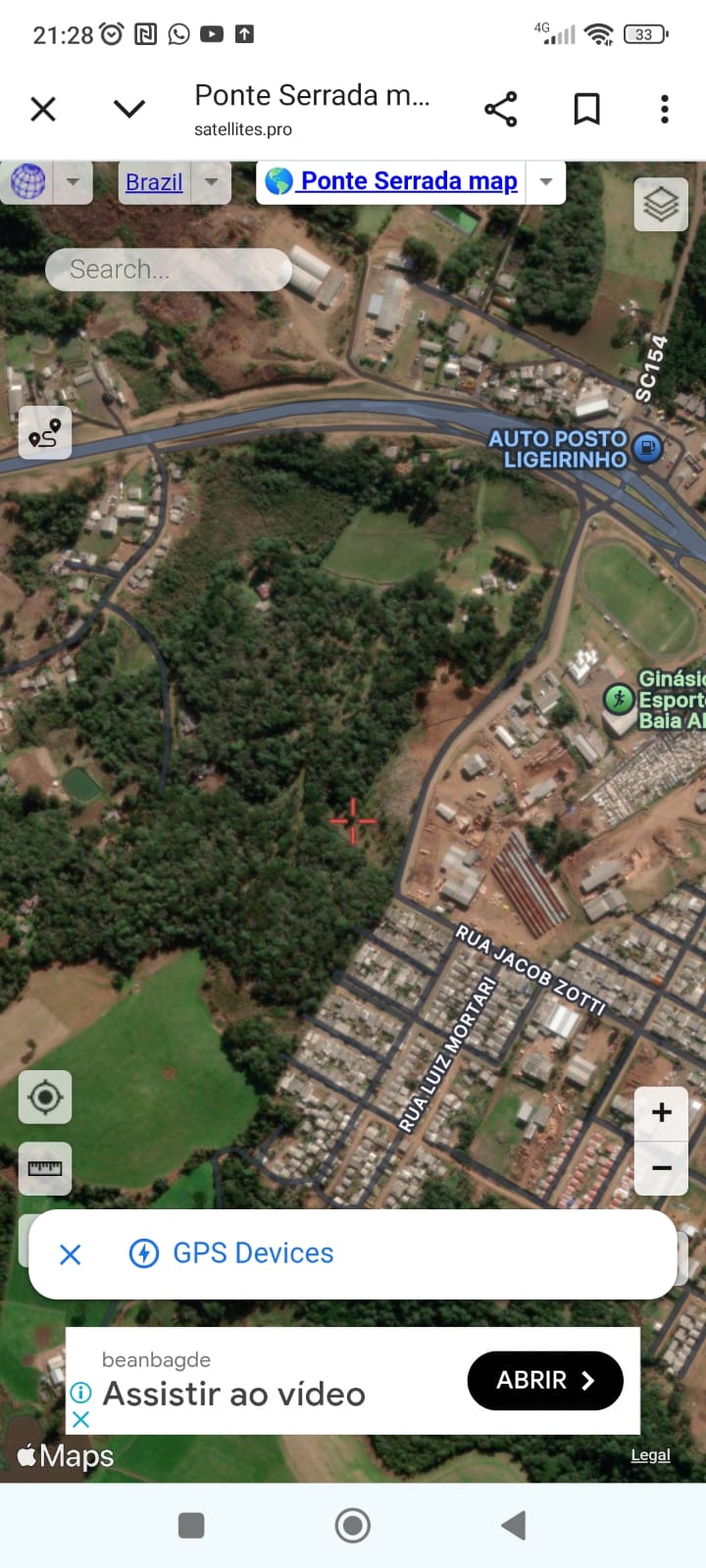Tap the map Search field

click(167, 269)
